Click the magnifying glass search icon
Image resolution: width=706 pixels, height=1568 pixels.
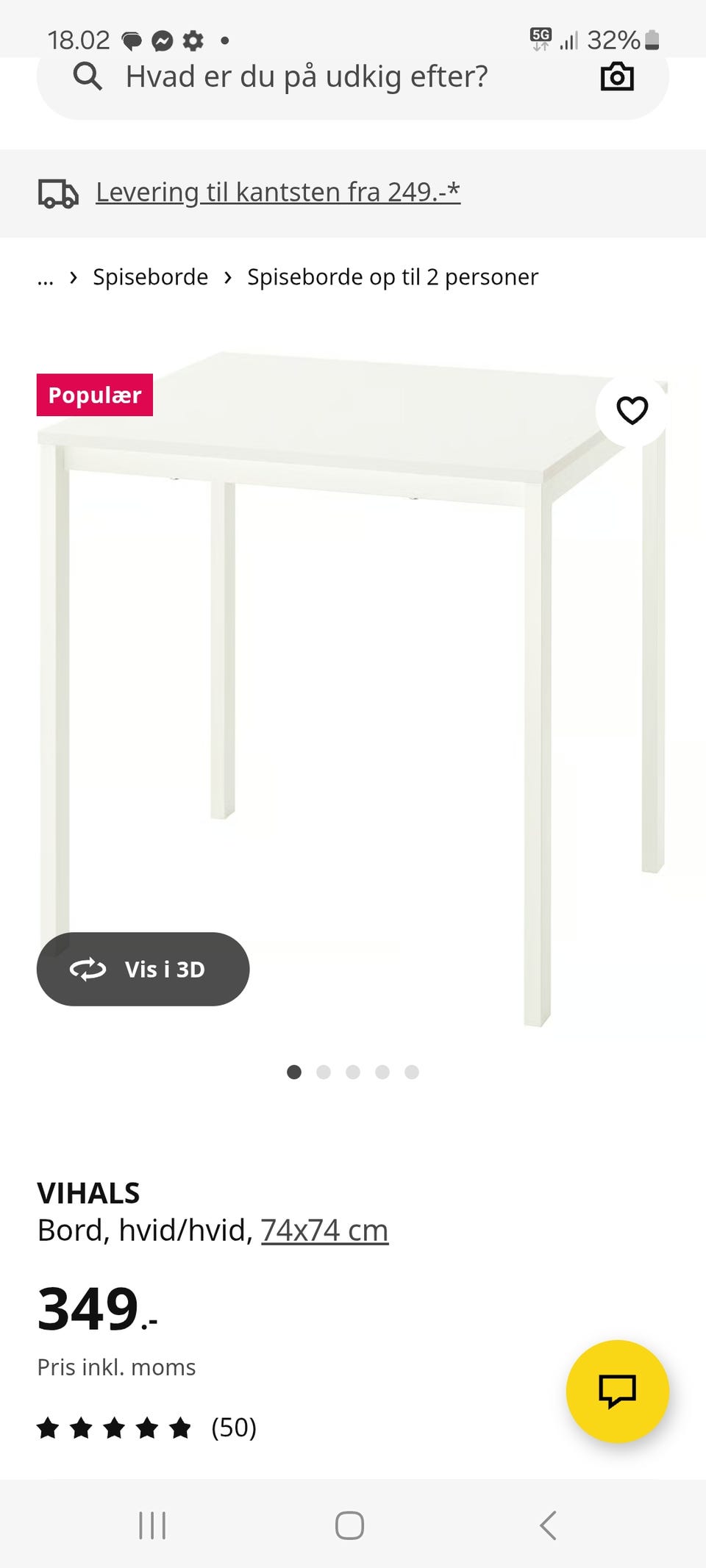(x=87, y=76)
